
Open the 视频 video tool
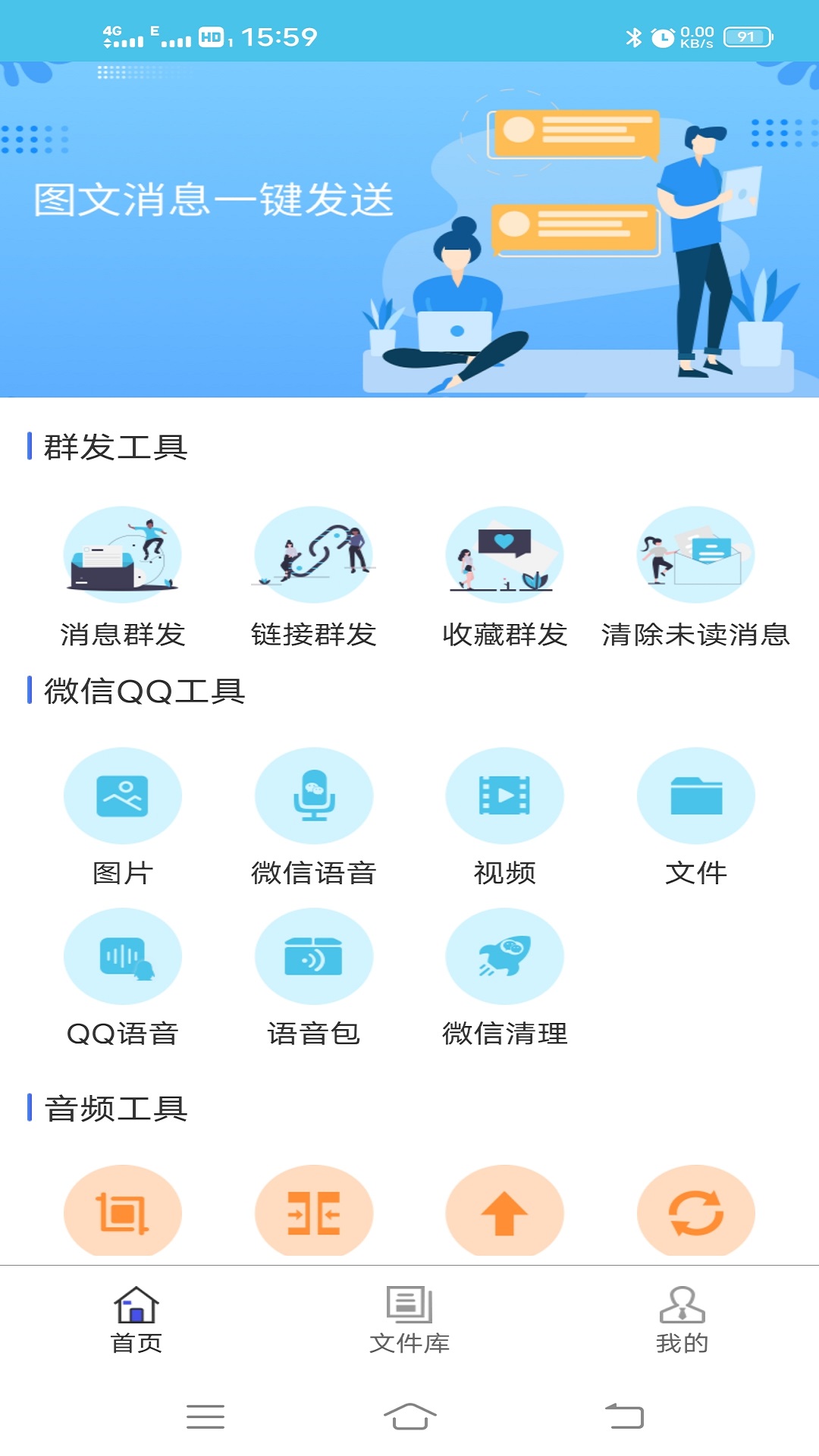pyautogui.click(x=505, y=795)
